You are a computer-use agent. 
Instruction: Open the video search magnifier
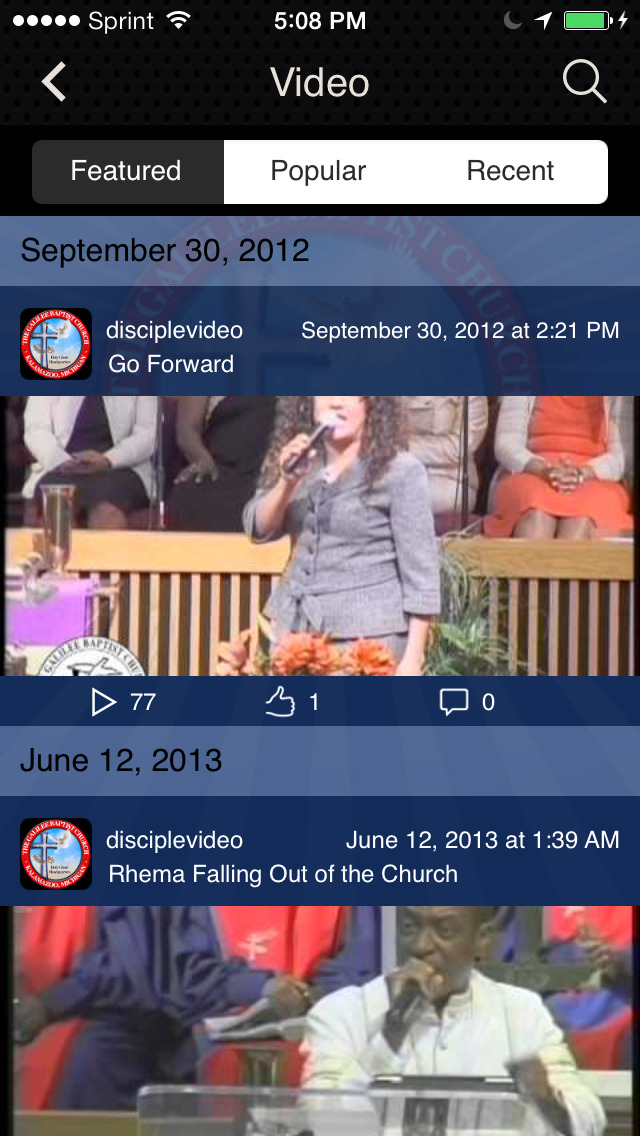tap(584, 82)
